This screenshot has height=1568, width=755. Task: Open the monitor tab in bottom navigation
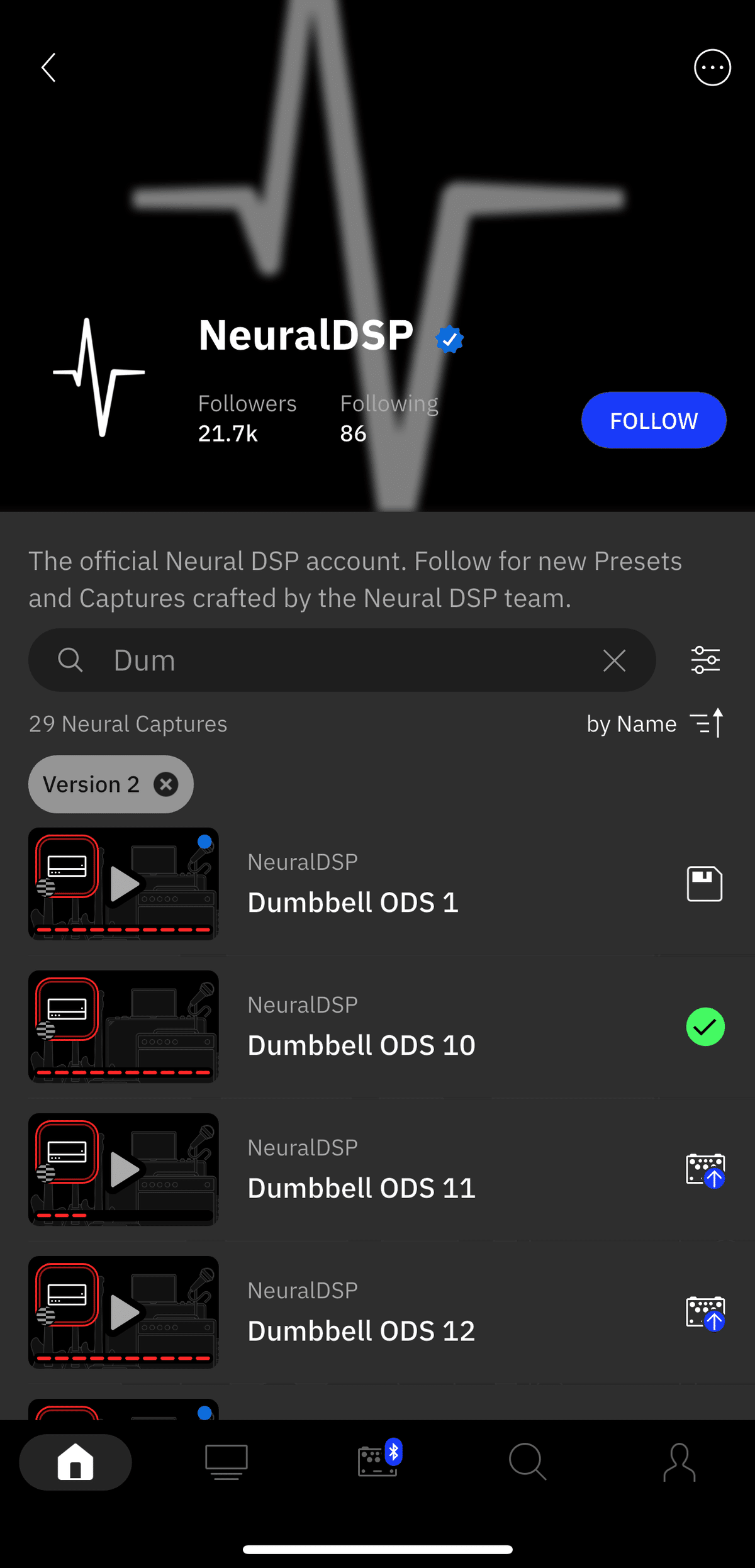point(226,1462)
